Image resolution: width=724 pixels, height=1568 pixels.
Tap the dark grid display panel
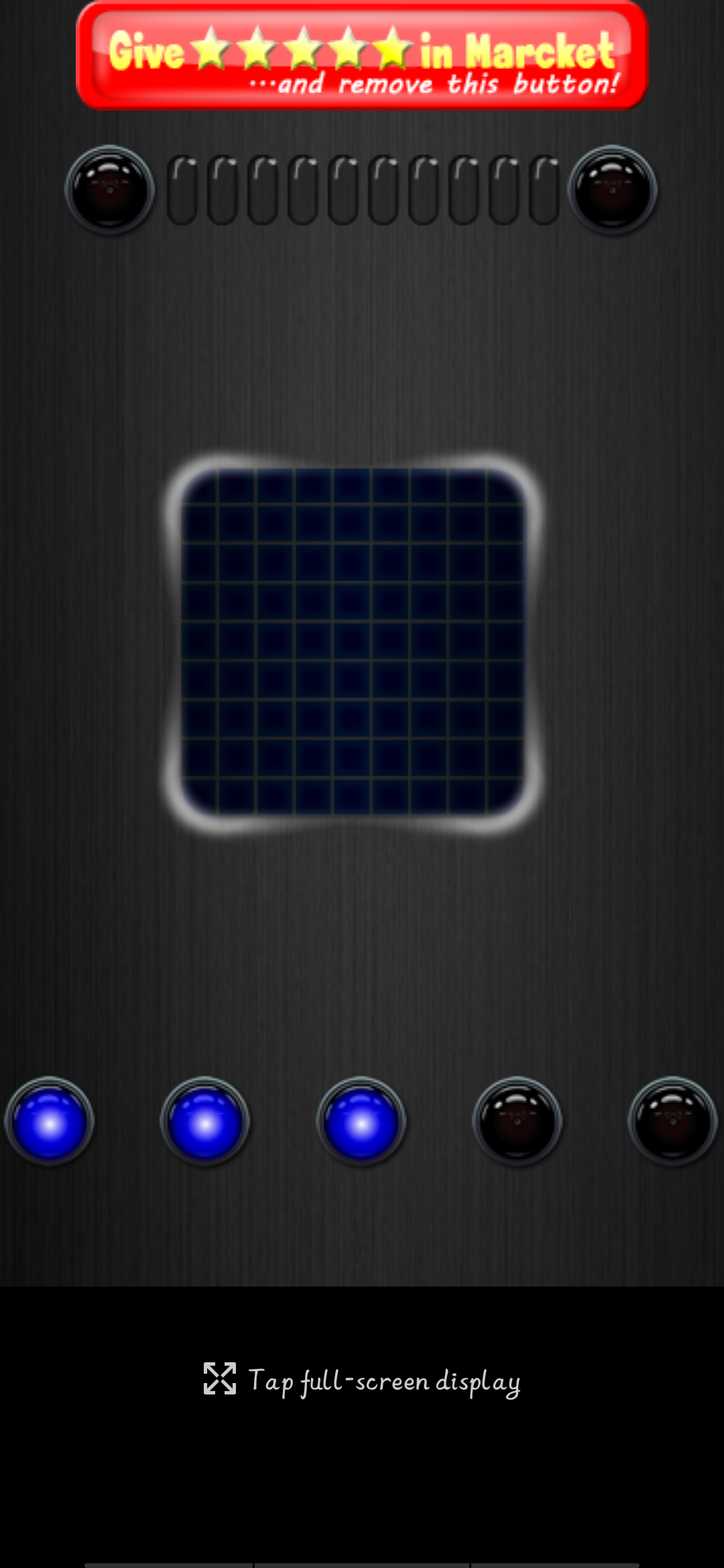pos(353,642)
